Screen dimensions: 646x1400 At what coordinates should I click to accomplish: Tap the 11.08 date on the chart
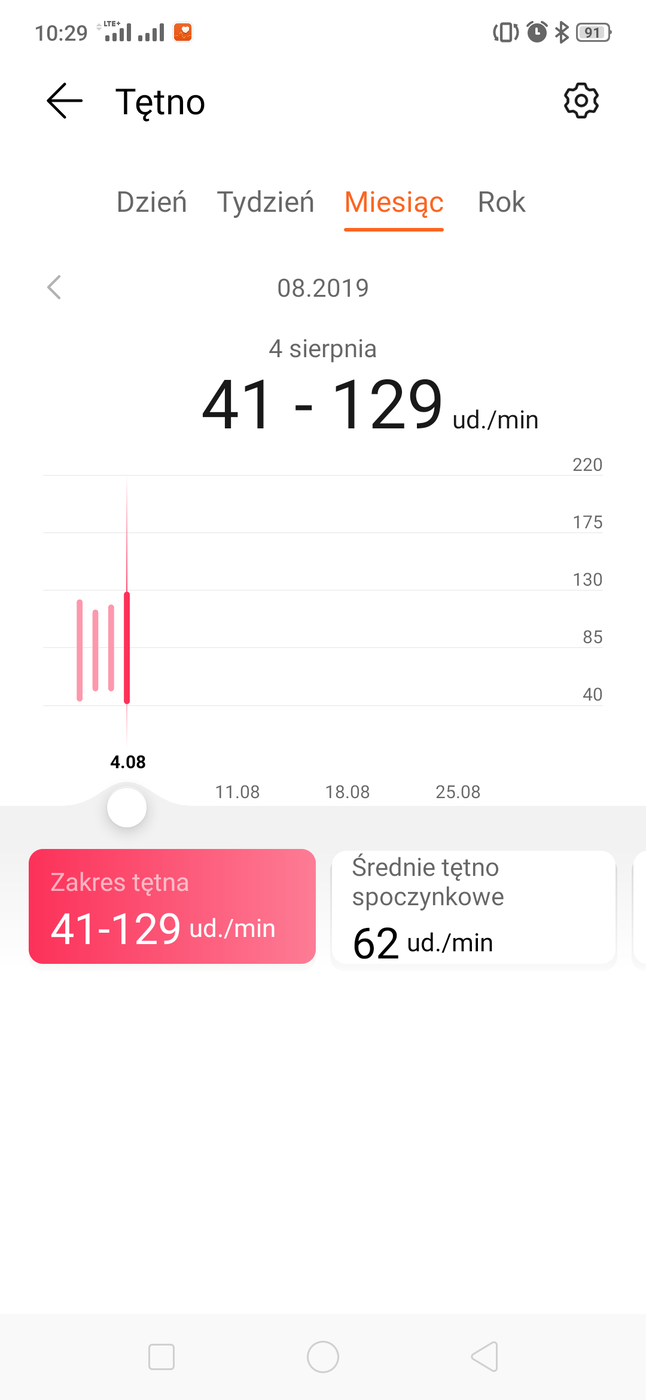(237, 792)
